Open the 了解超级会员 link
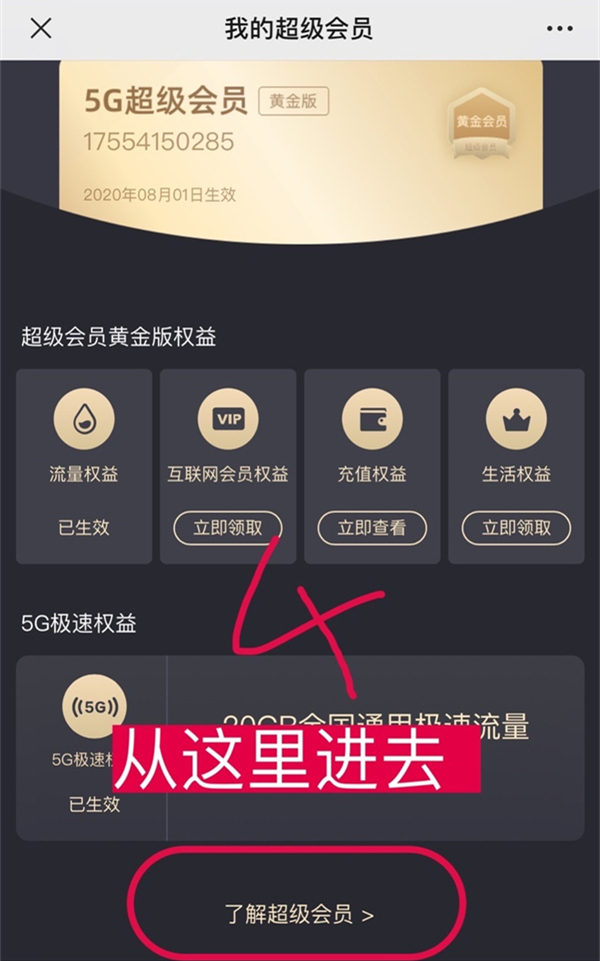Image resolution: width=600 pixels, height=961 pixels. pos(299,914)
